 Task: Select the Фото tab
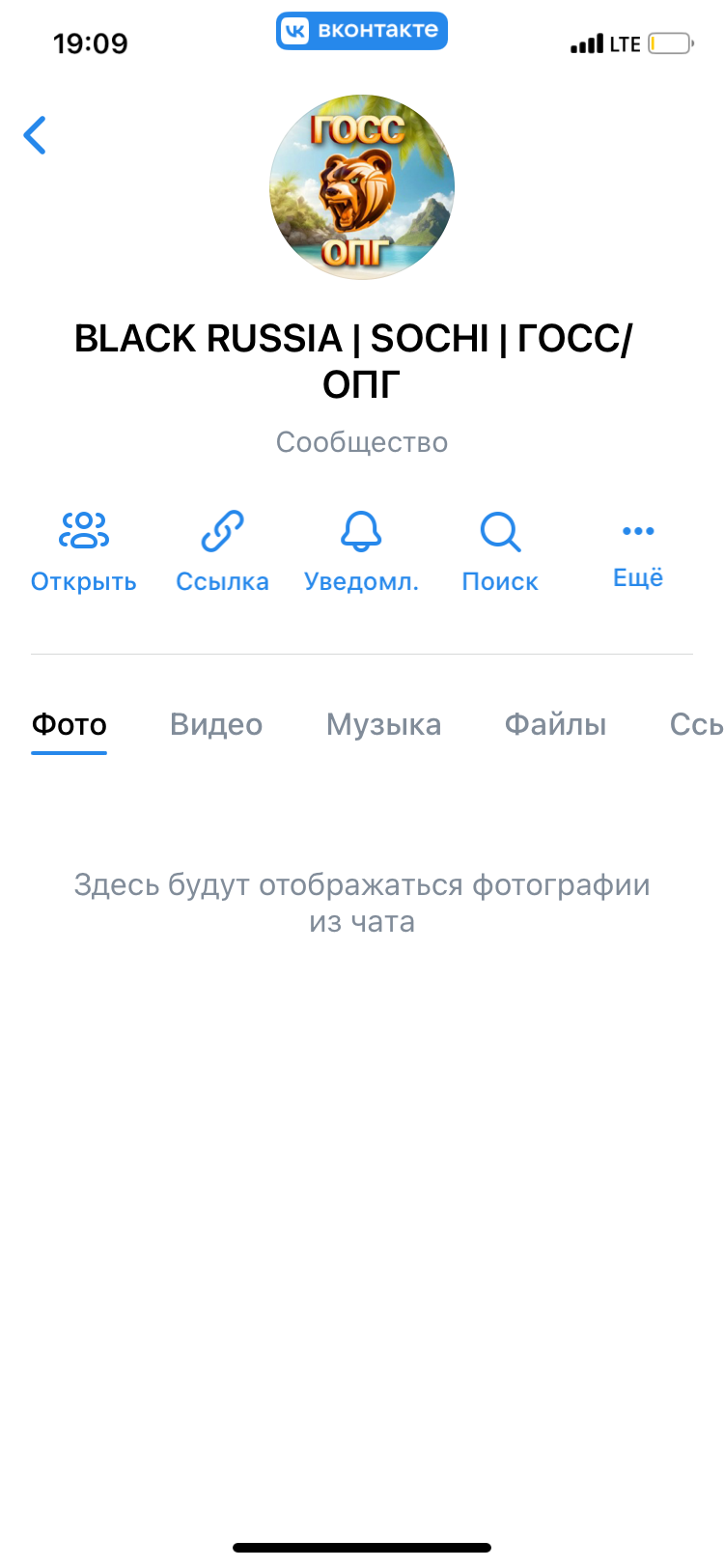(x=70, y=724)
